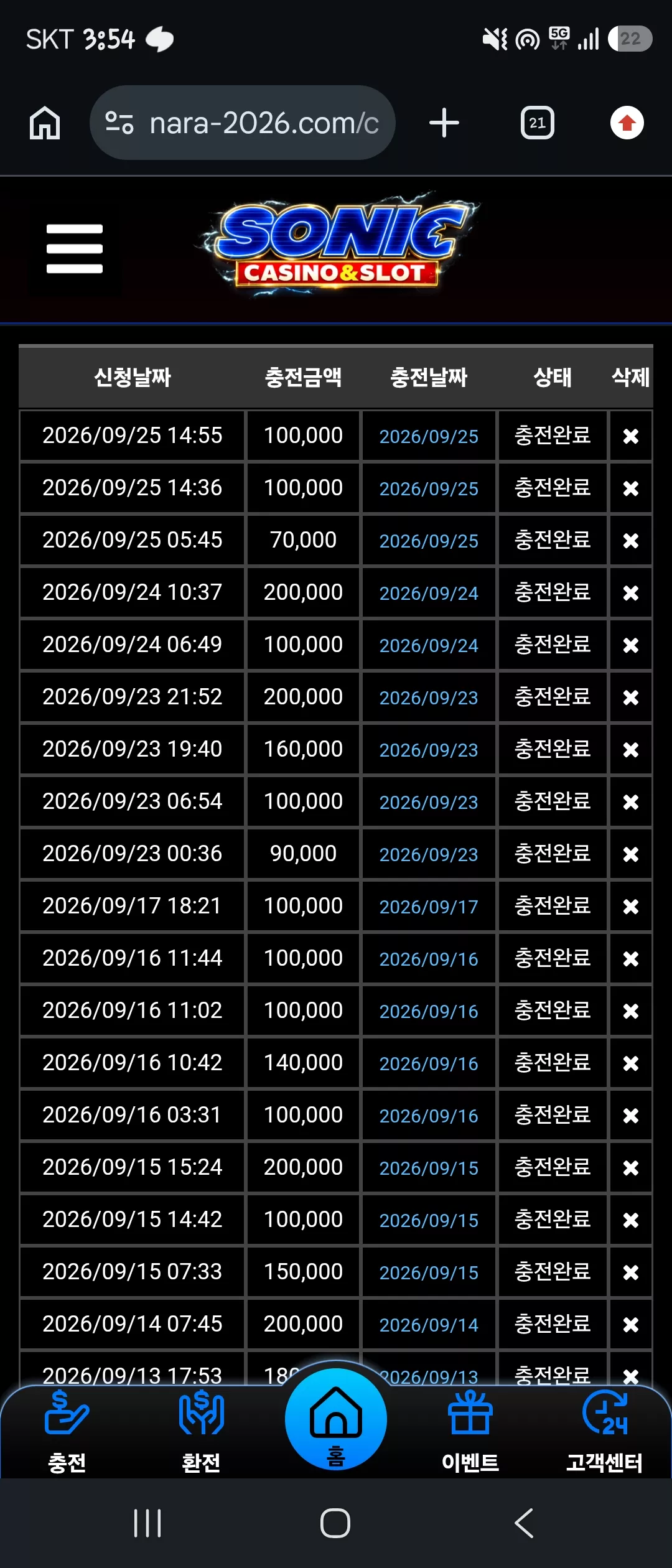Screen dimensions: 672x1568
Task: Remove the 2026/09/15 07:33 entry
Action: click(x=631, y=1272)
